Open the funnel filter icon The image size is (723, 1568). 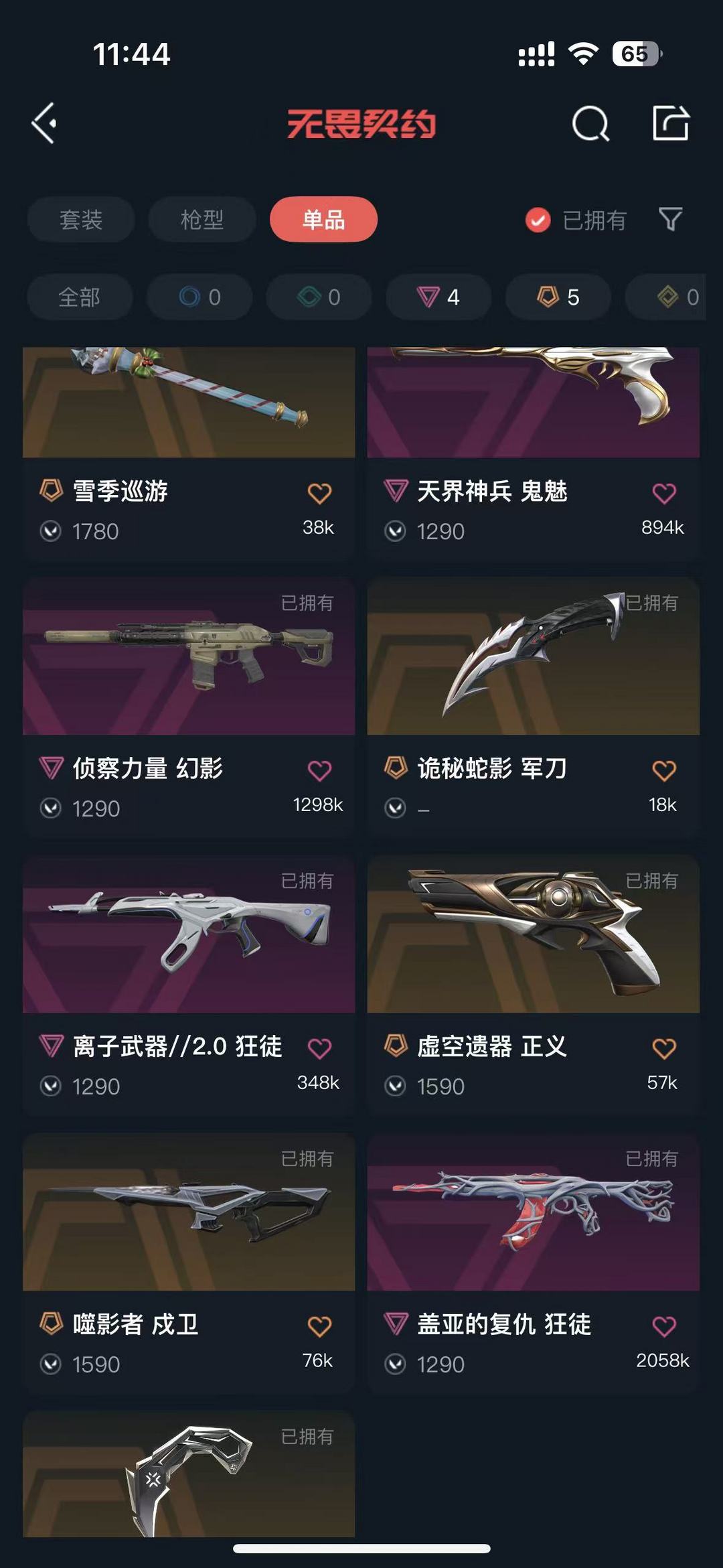click(671, 219)
